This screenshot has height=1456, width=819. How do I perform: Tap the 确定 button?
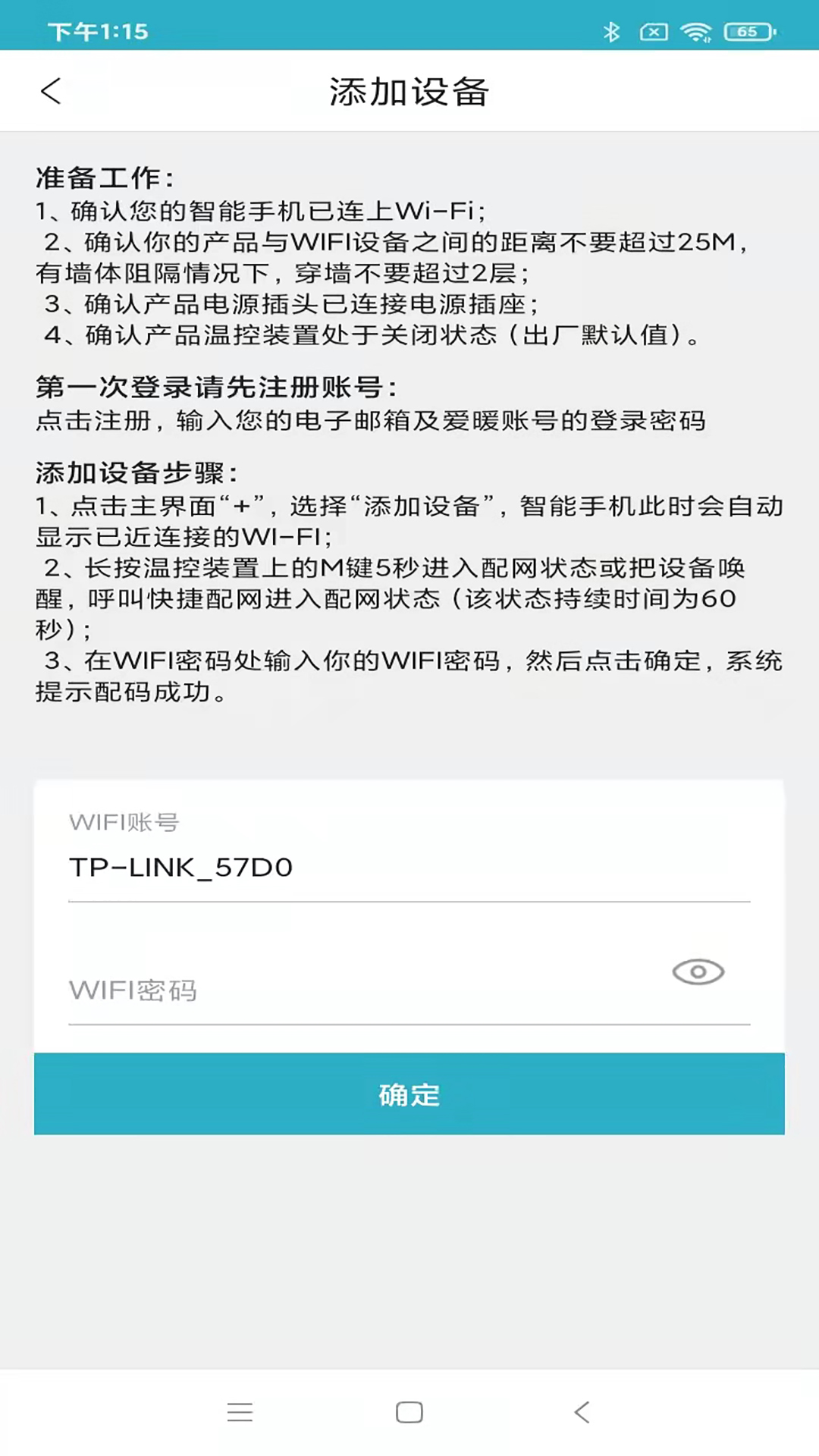point(409,1094)
